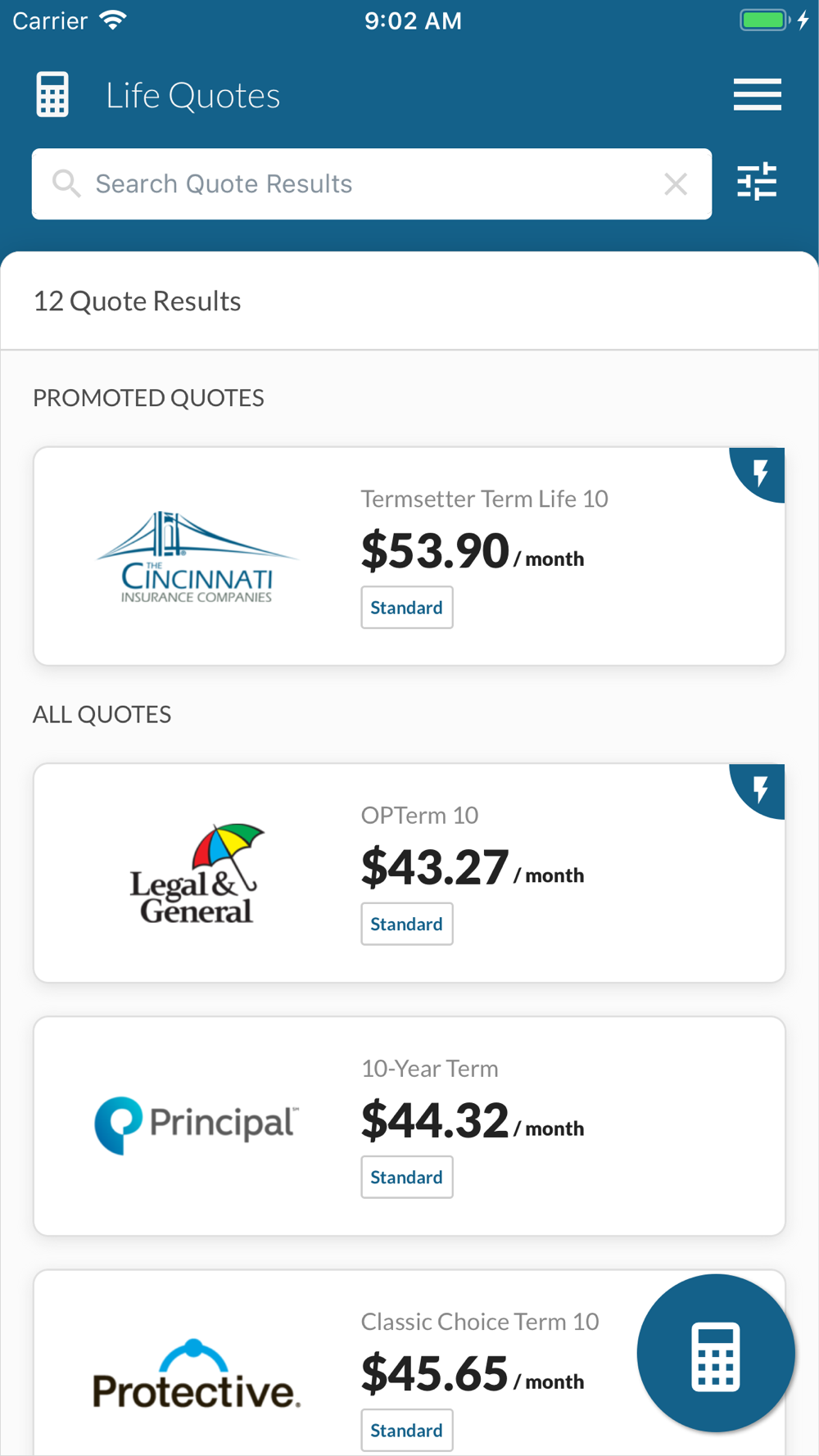Open the Legal & General OPTerm 10 quote
The width and height of the screenshot is (819, 1456).
click(409, 873)
